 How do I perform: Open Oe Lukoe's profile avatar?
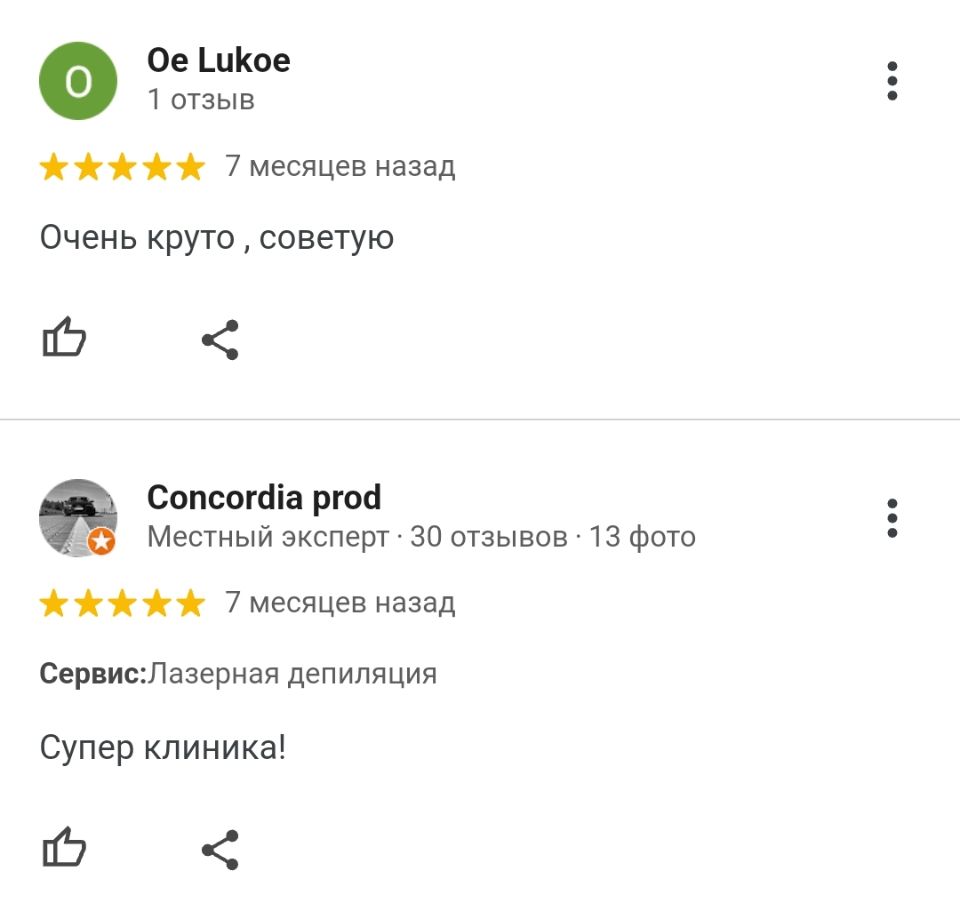[78, 81]
